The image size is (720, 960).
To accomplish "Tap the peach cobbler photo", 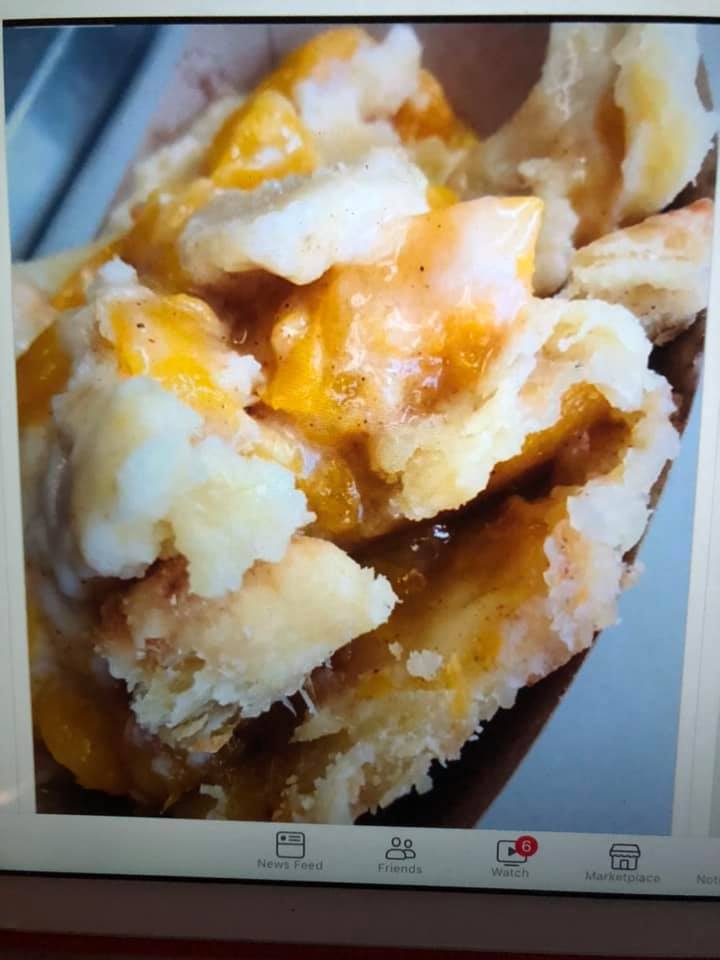I will point(360,420).
